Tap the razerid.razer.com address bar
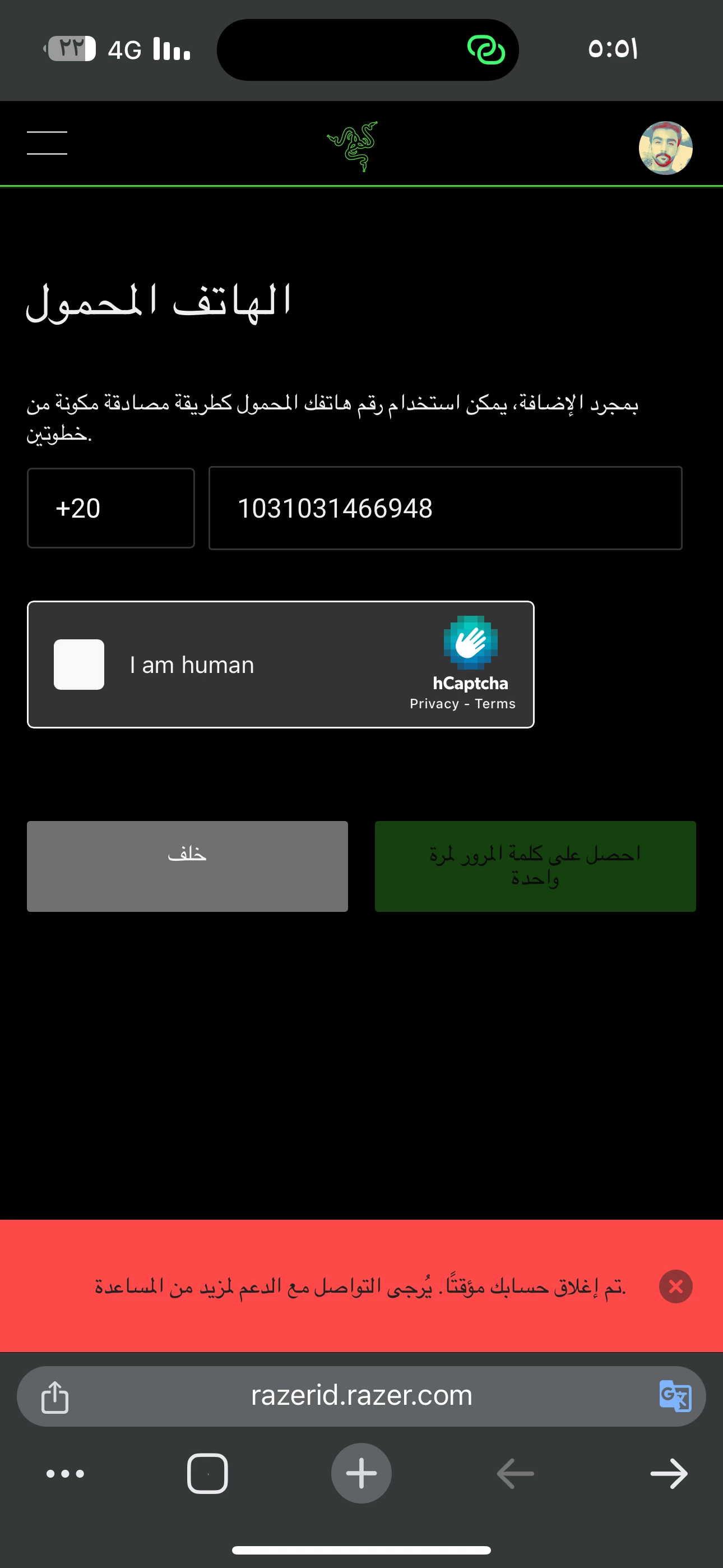 [x=361, y=1395]
